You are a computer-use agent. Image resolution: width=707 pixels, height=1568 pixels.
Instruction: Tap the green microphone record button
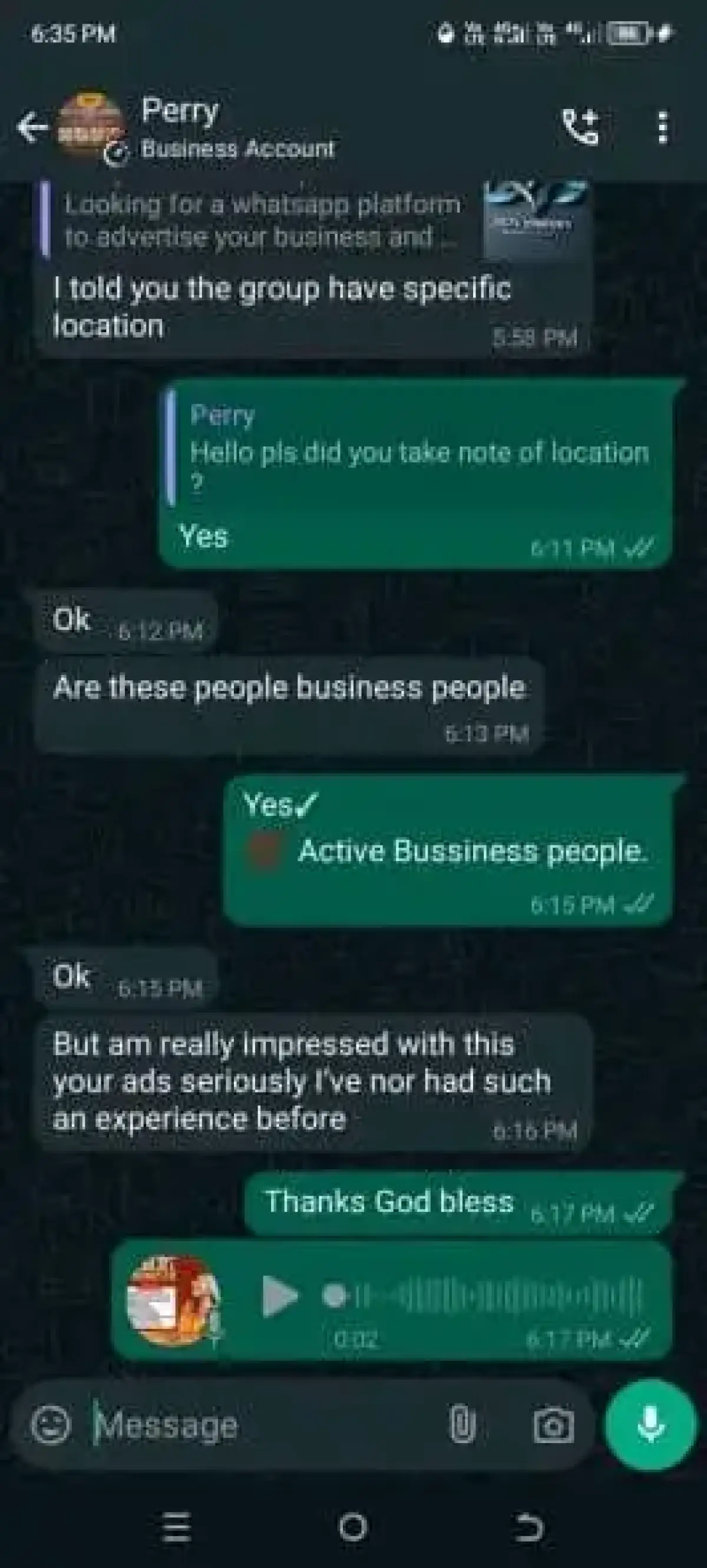650,1424
